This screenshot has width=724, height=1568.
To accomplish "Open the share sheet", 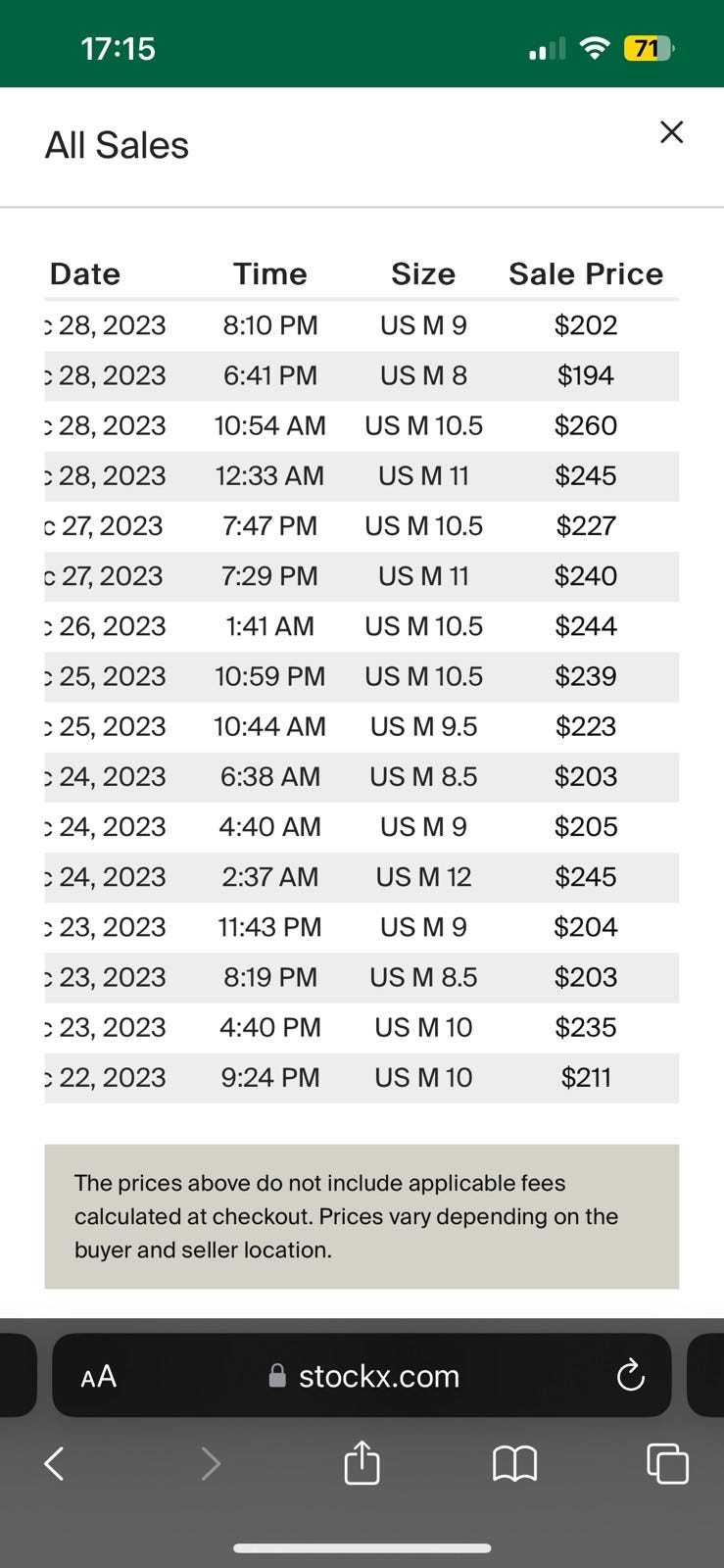I will point(362,1463).
